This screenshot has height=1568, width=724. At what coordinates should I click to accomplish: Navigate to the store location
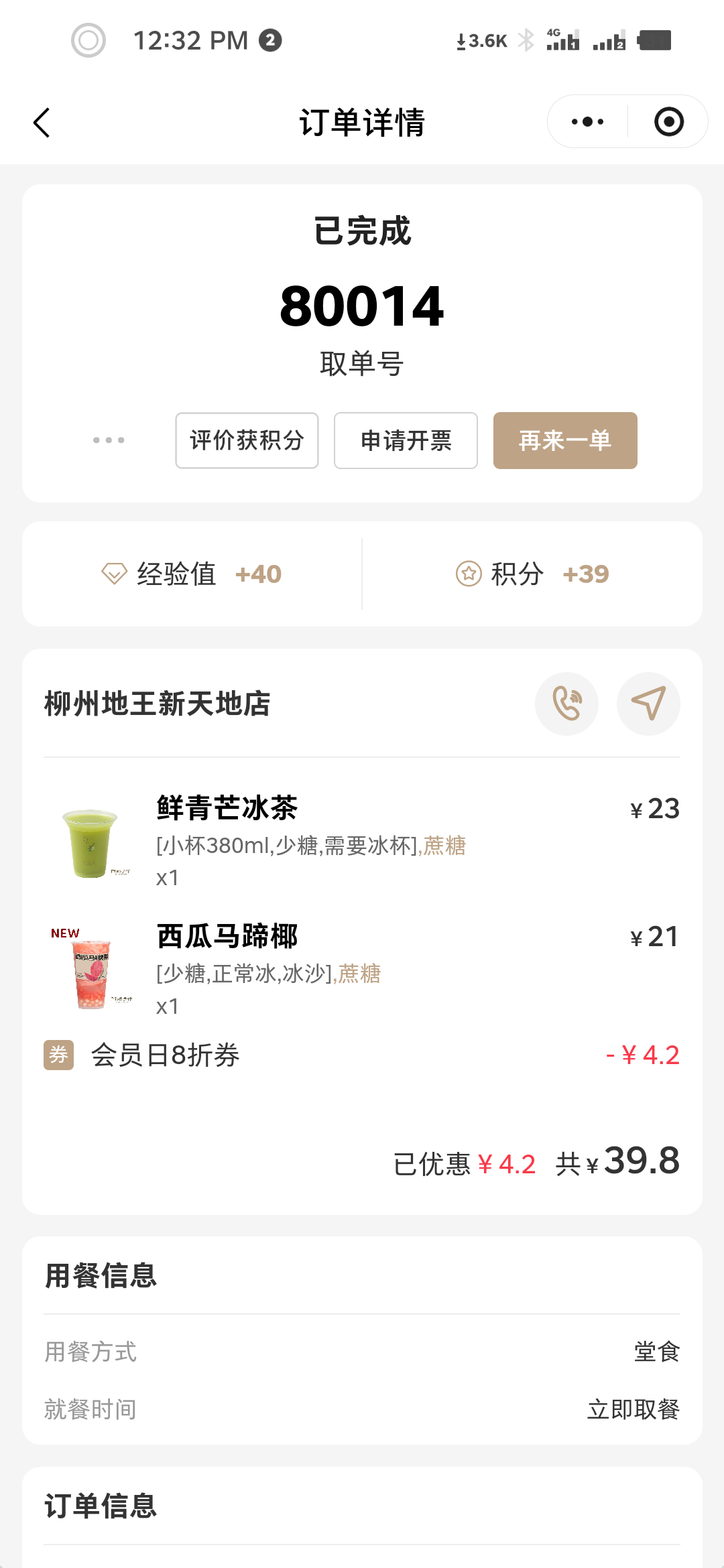648,704
